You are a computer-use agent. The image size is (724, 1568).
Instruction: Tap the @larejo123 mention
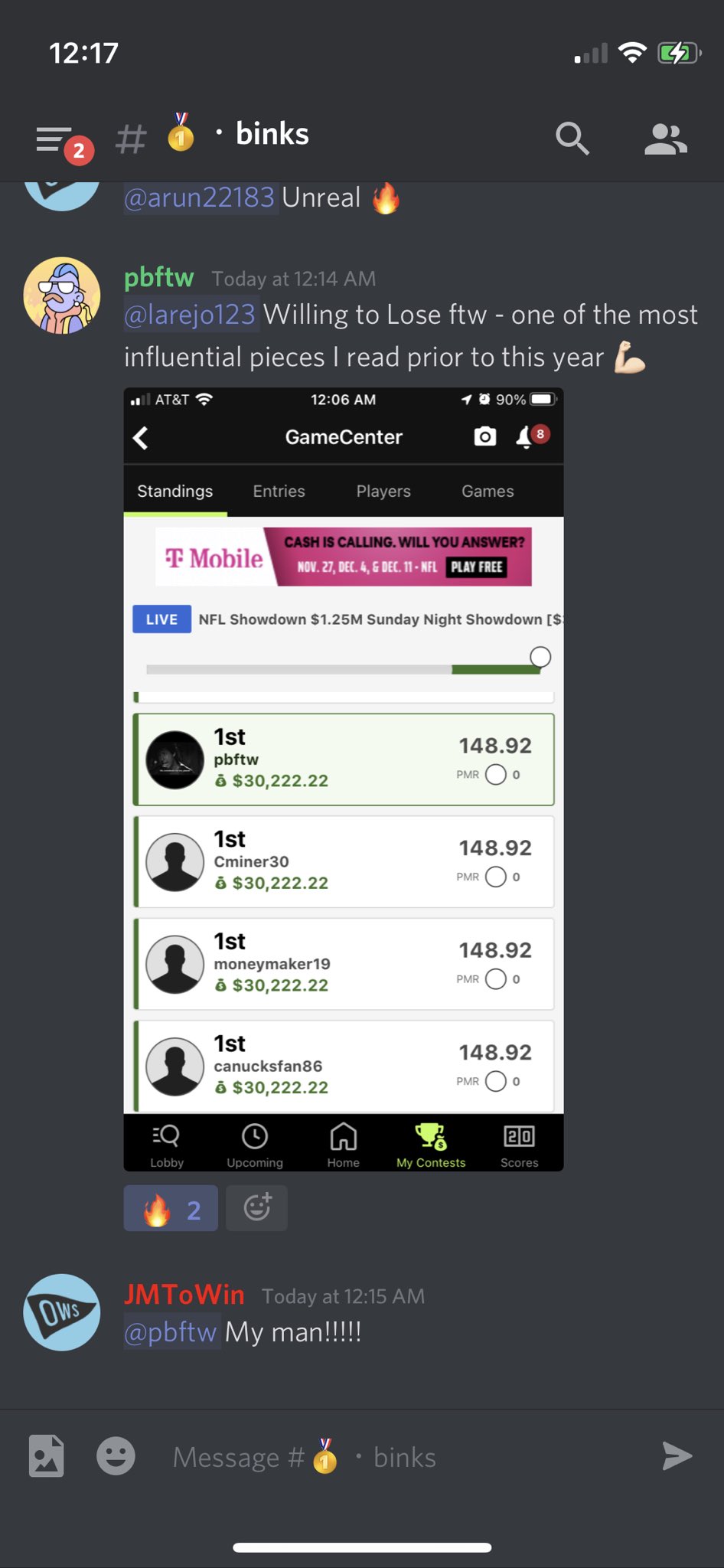[x=190, y=315]
